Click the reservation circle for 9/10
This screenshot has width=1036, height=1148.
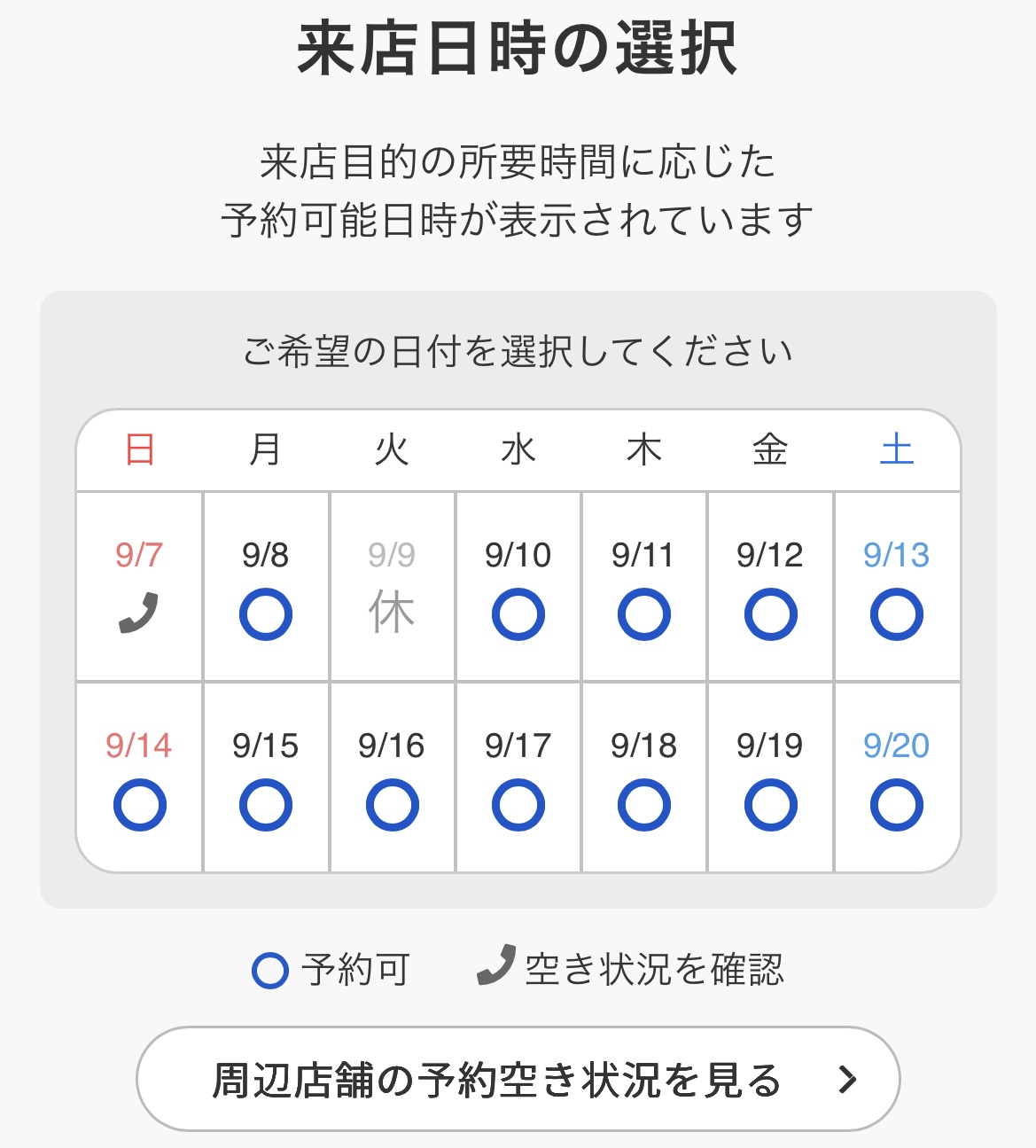point(518,612)
